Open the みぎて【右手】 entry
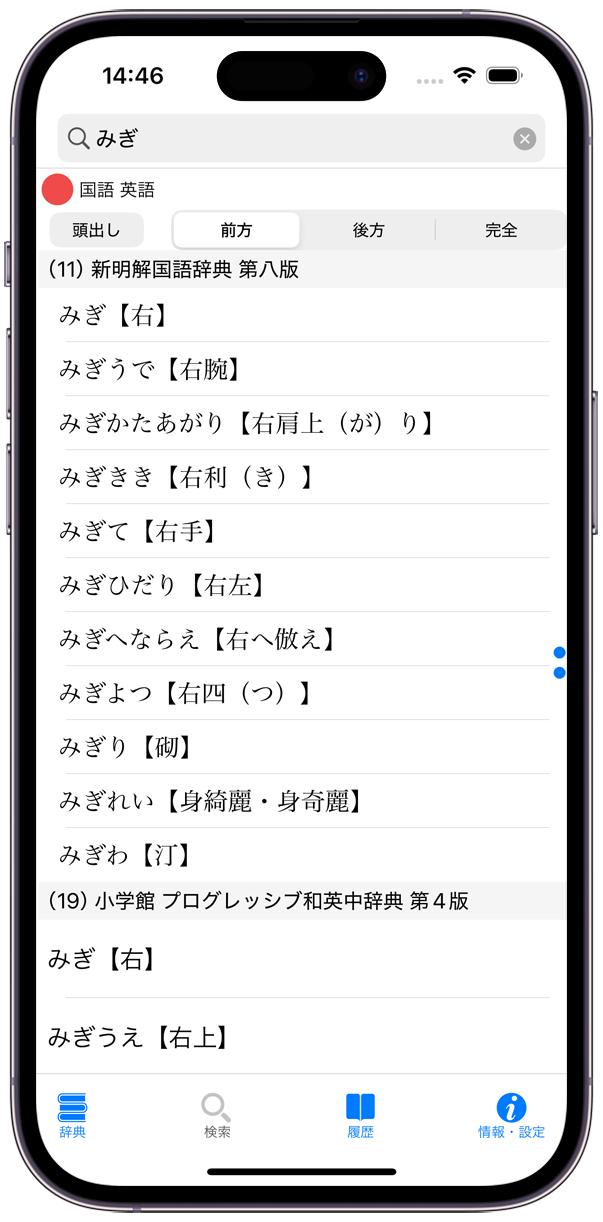Image resolution: width=603 pixels, height=1222 pixels. point(300,532)
